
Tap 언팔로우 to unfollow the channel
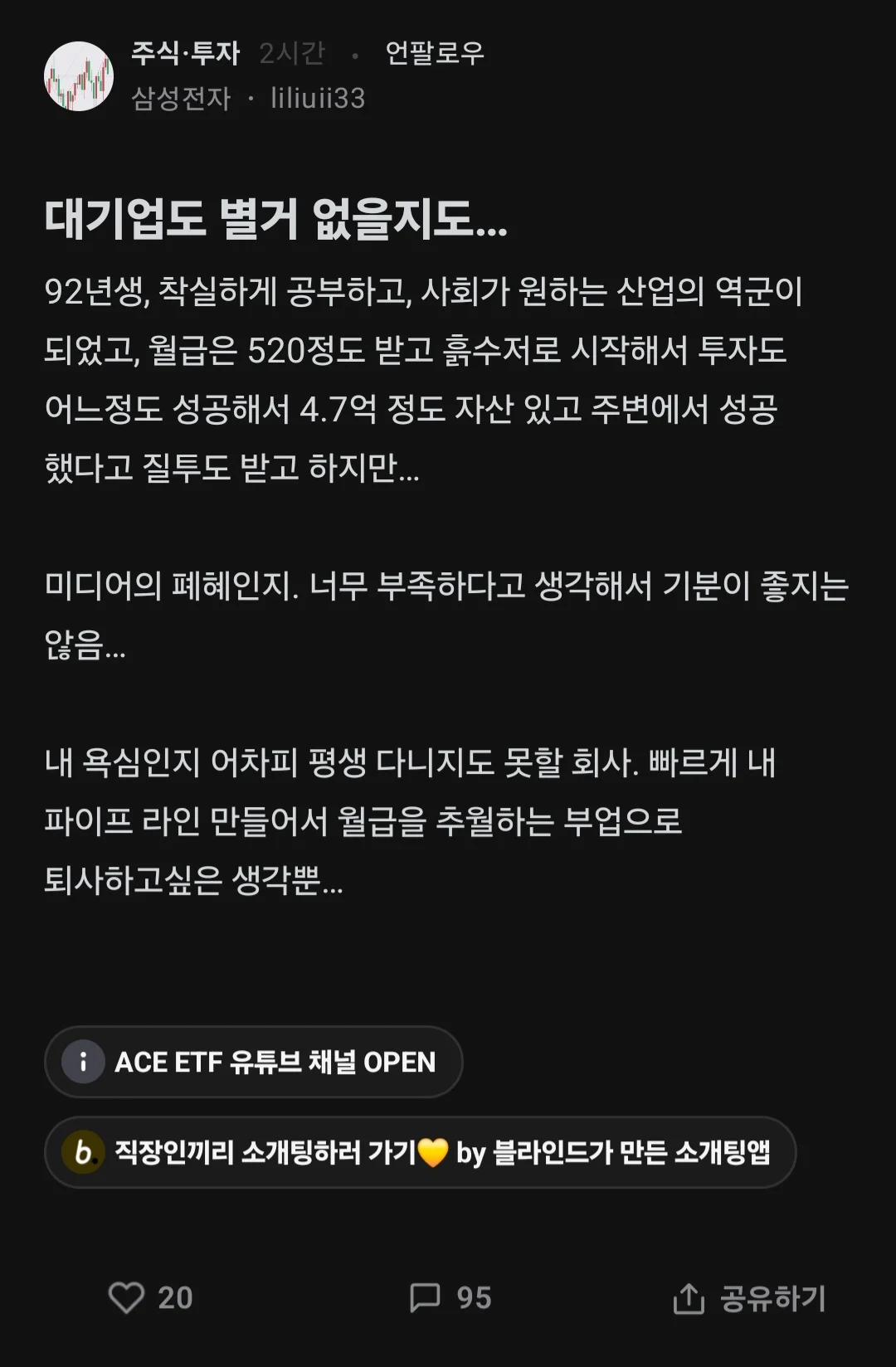point(435,54)
